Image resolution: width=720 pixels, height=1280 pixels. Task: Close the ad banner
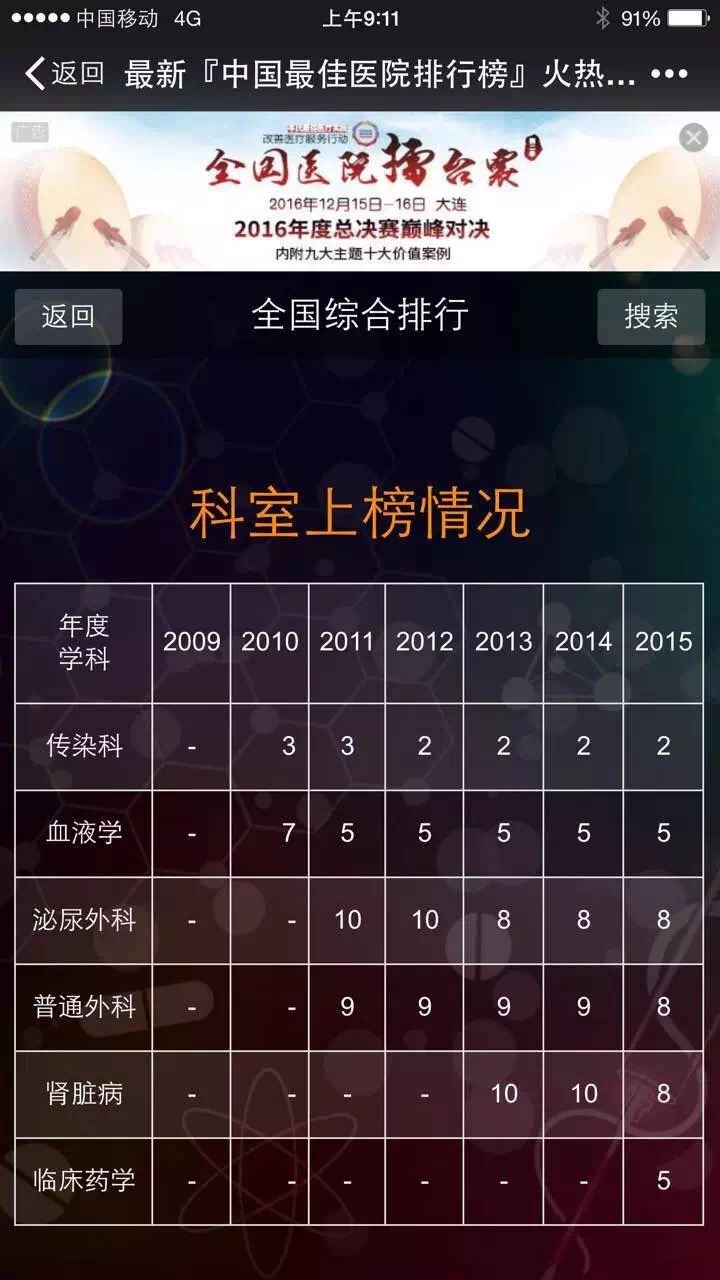point(693,138)
